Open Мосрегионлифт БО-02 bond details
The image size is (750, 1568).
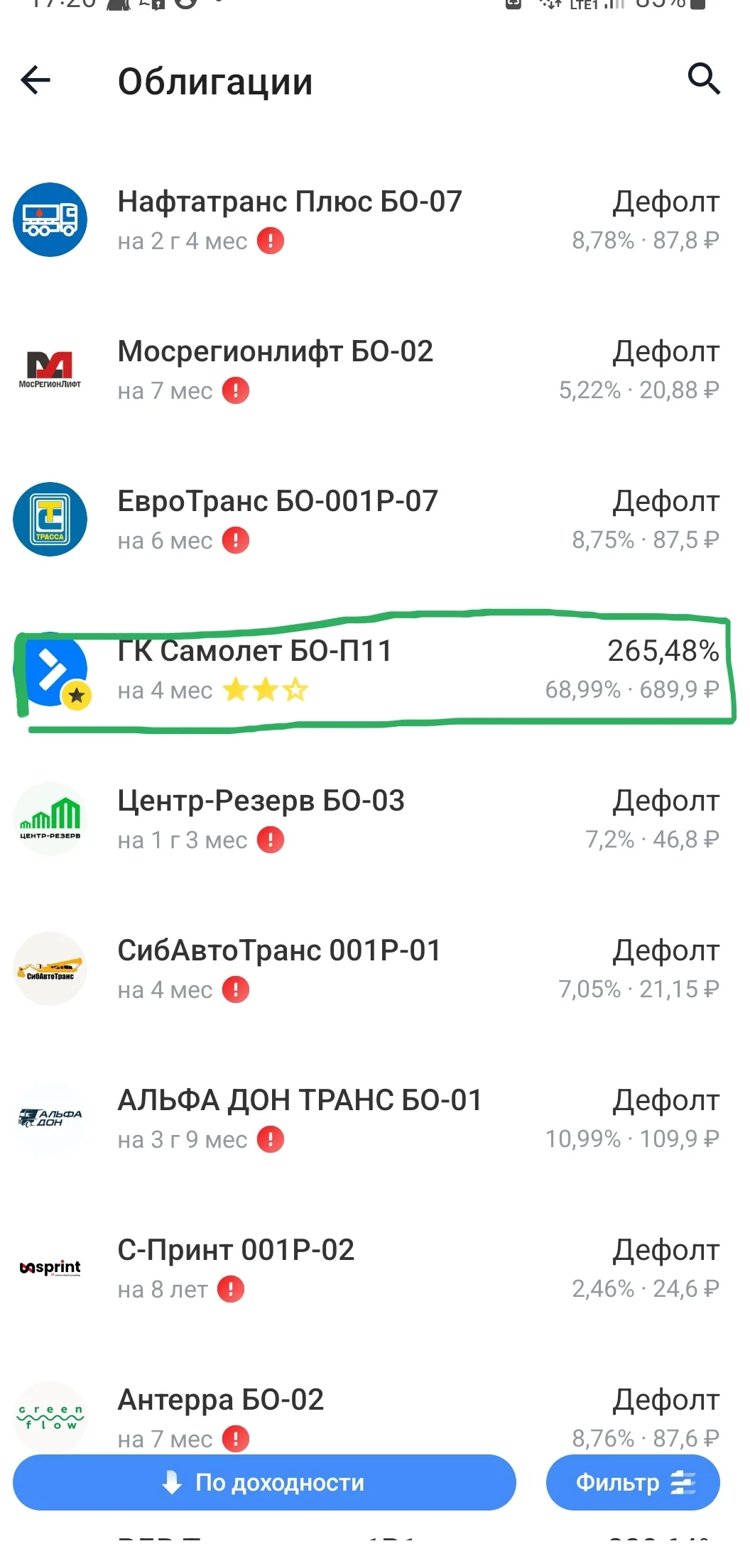375,370
